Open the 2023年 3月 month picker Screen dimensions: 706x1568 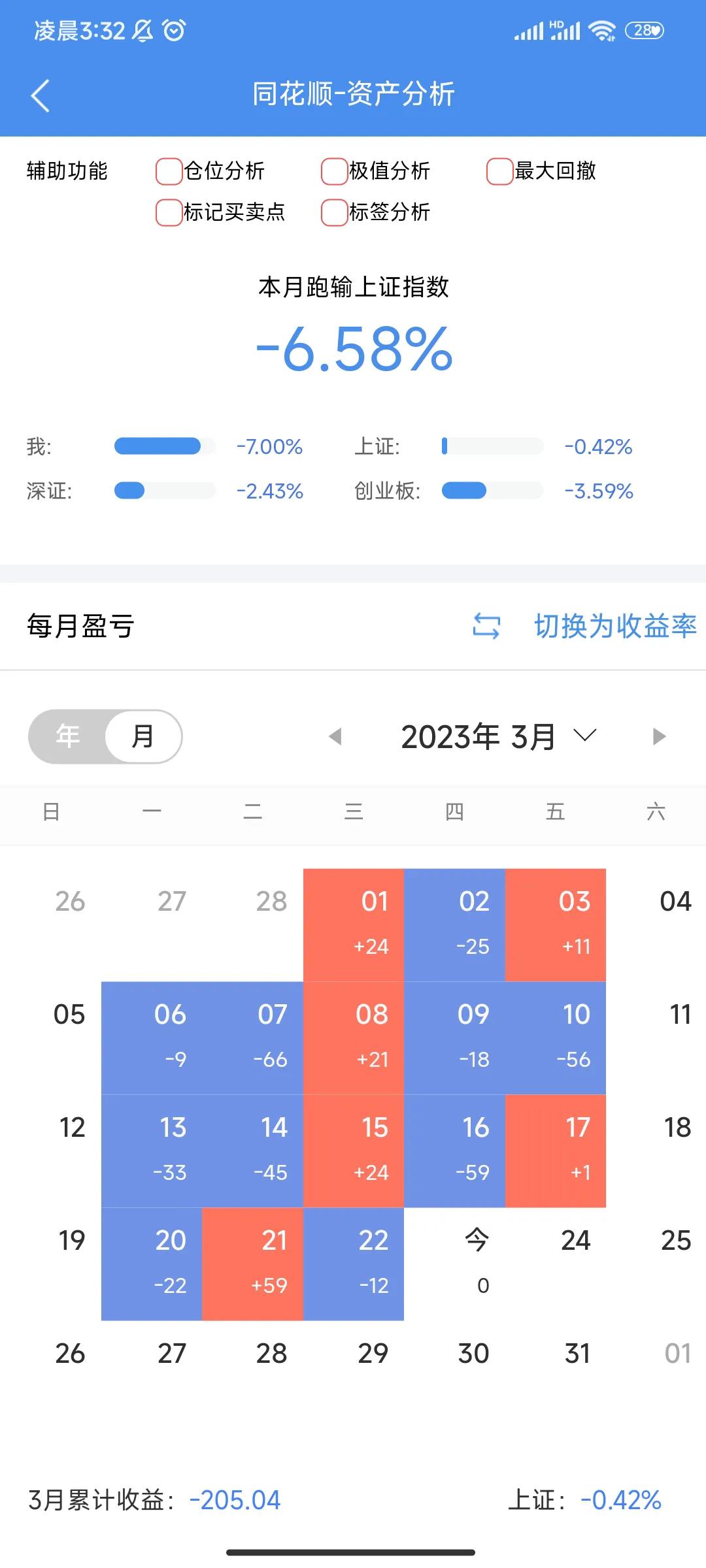click(x=498, y=737)
